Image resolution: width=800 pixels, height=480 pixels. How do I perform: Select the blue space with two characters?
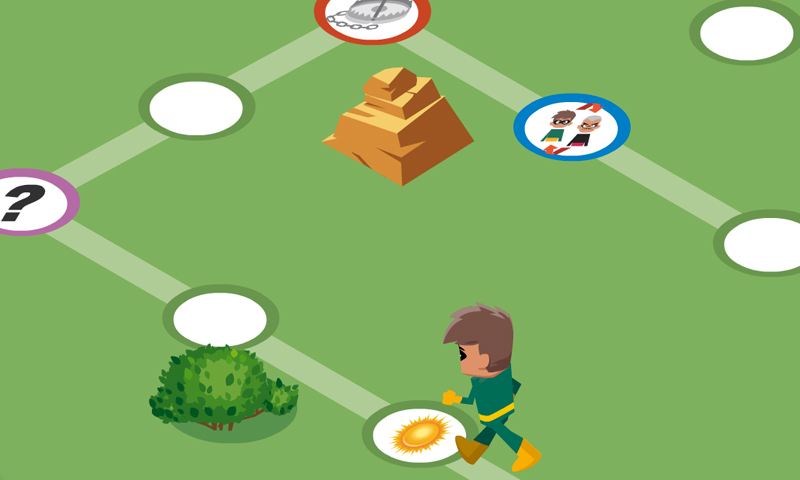coord(572,128)
